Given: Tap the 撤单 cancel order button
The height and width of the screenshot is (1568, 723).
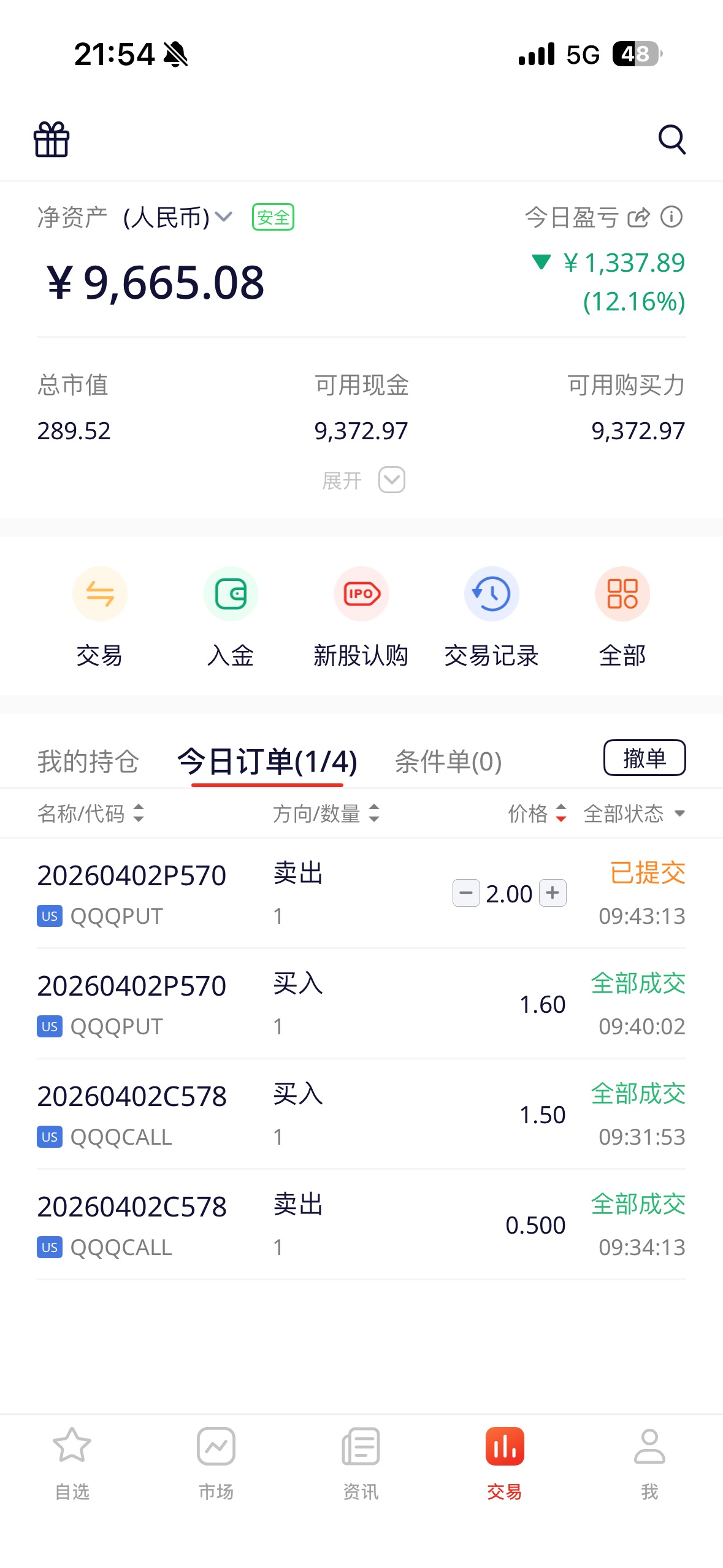Looking at the screenshot, I should click(645, 758).
